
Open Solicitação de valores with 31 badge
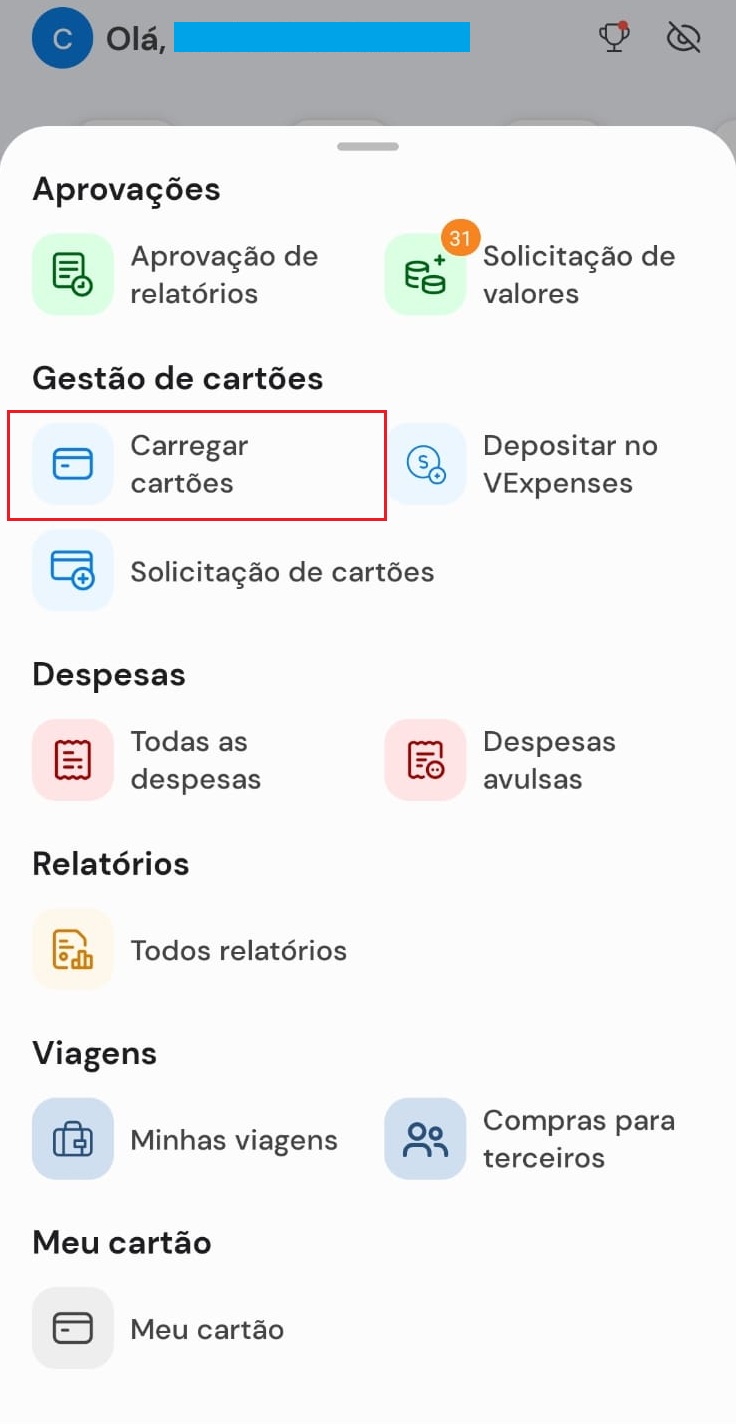[x=530, y=275]
